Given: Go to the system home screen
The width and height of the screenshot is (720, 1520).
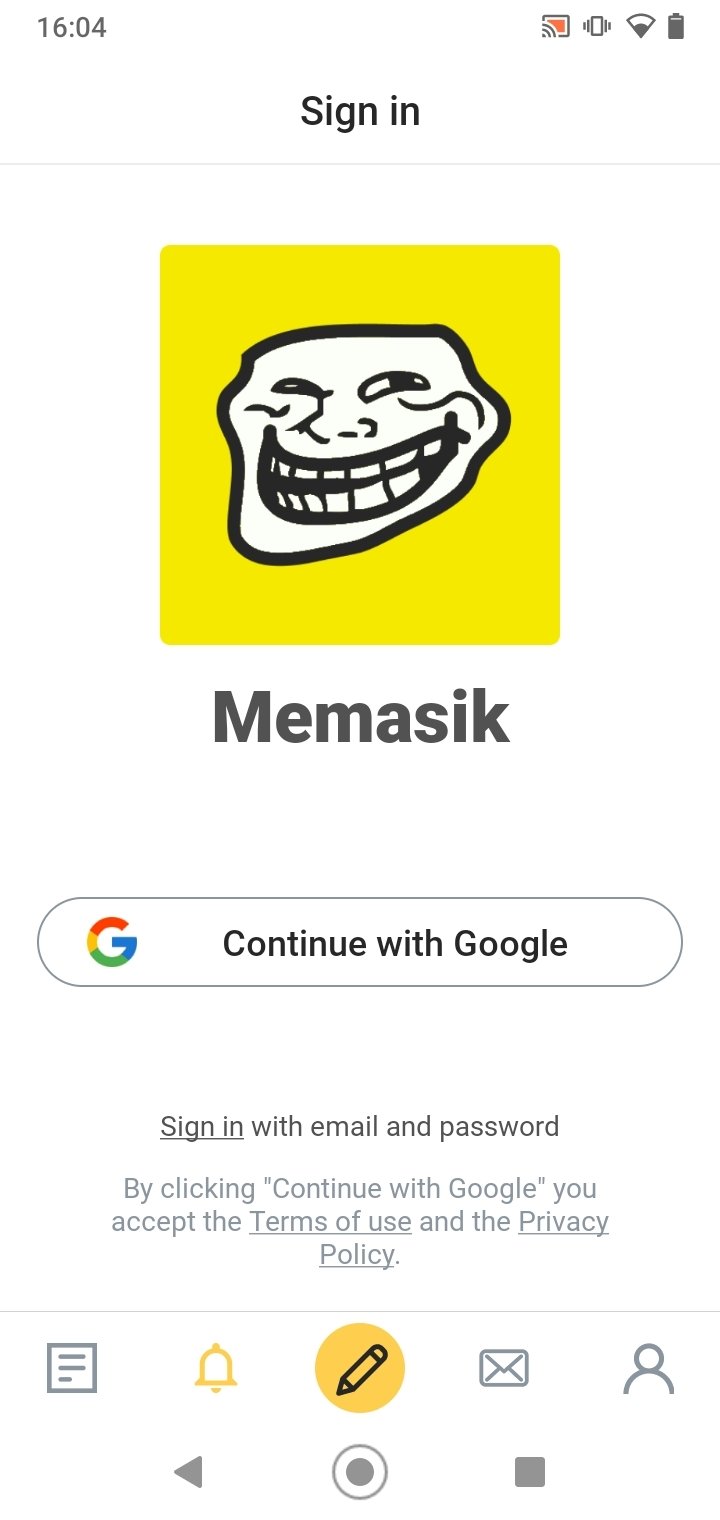Looking at the screenshot, I should point(360,1471).
